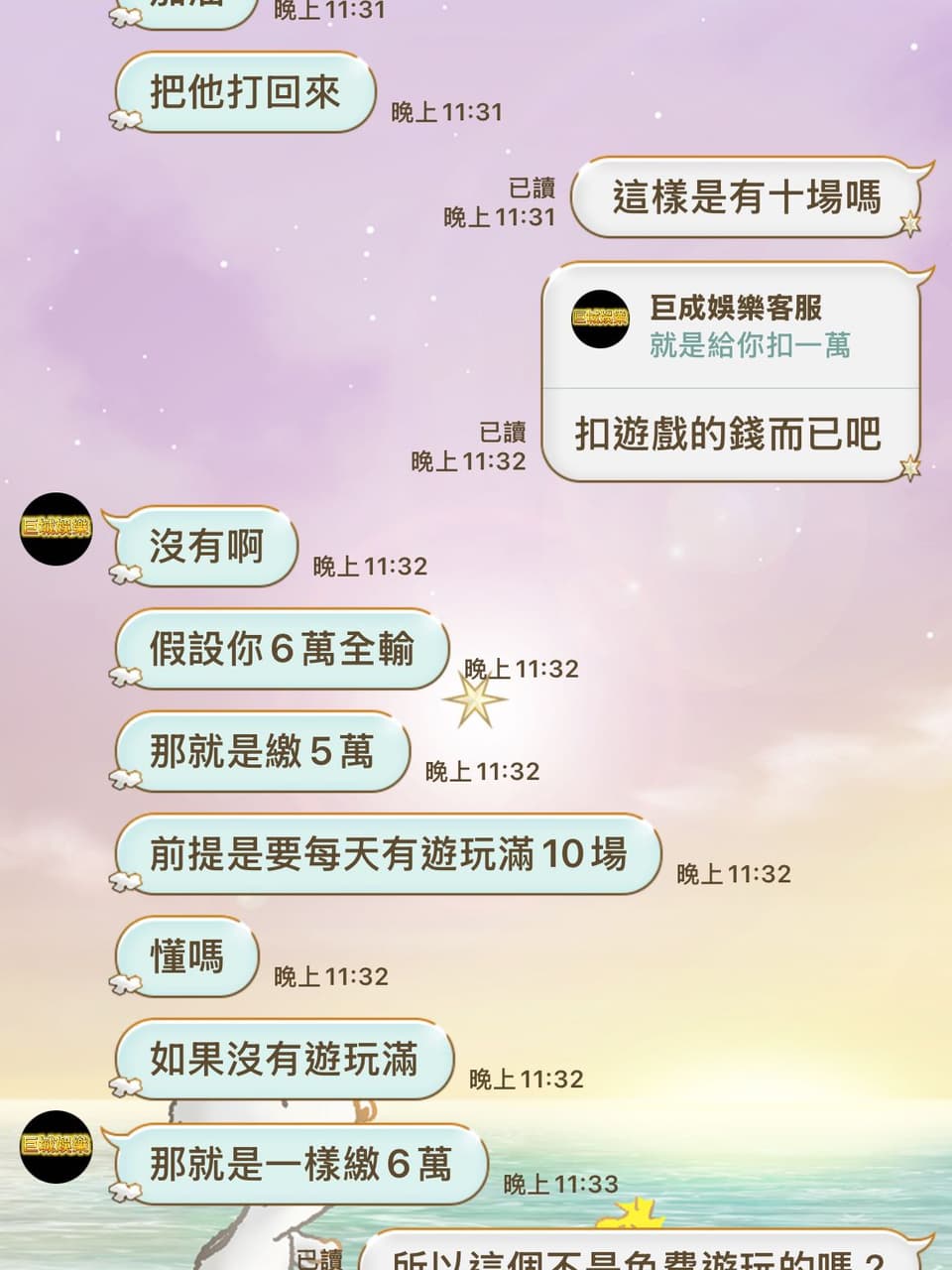
Task: Open the sender's avatar beside "沒有啊"
Action: (x=56, y=529)
